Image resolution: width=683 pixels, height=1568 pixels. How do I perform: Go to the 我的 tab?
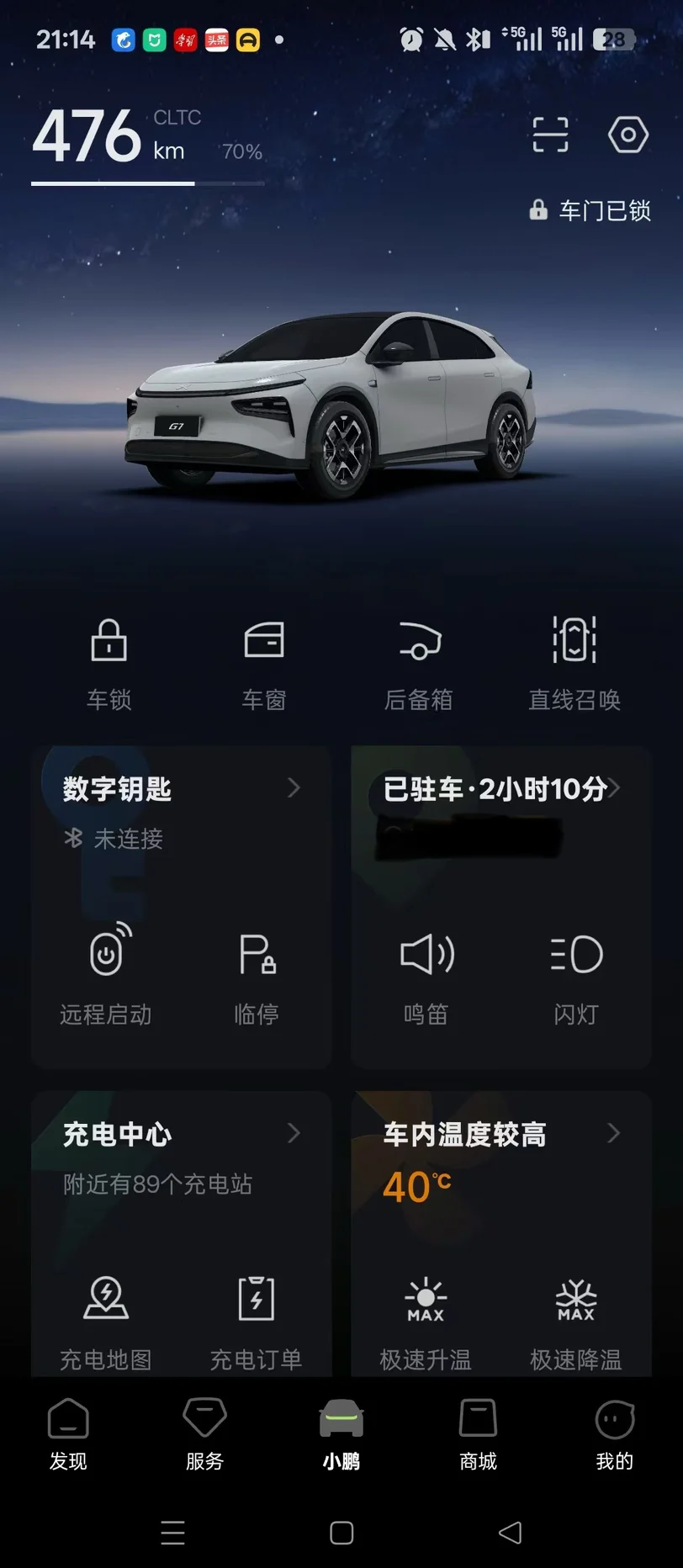[615, 1435]
